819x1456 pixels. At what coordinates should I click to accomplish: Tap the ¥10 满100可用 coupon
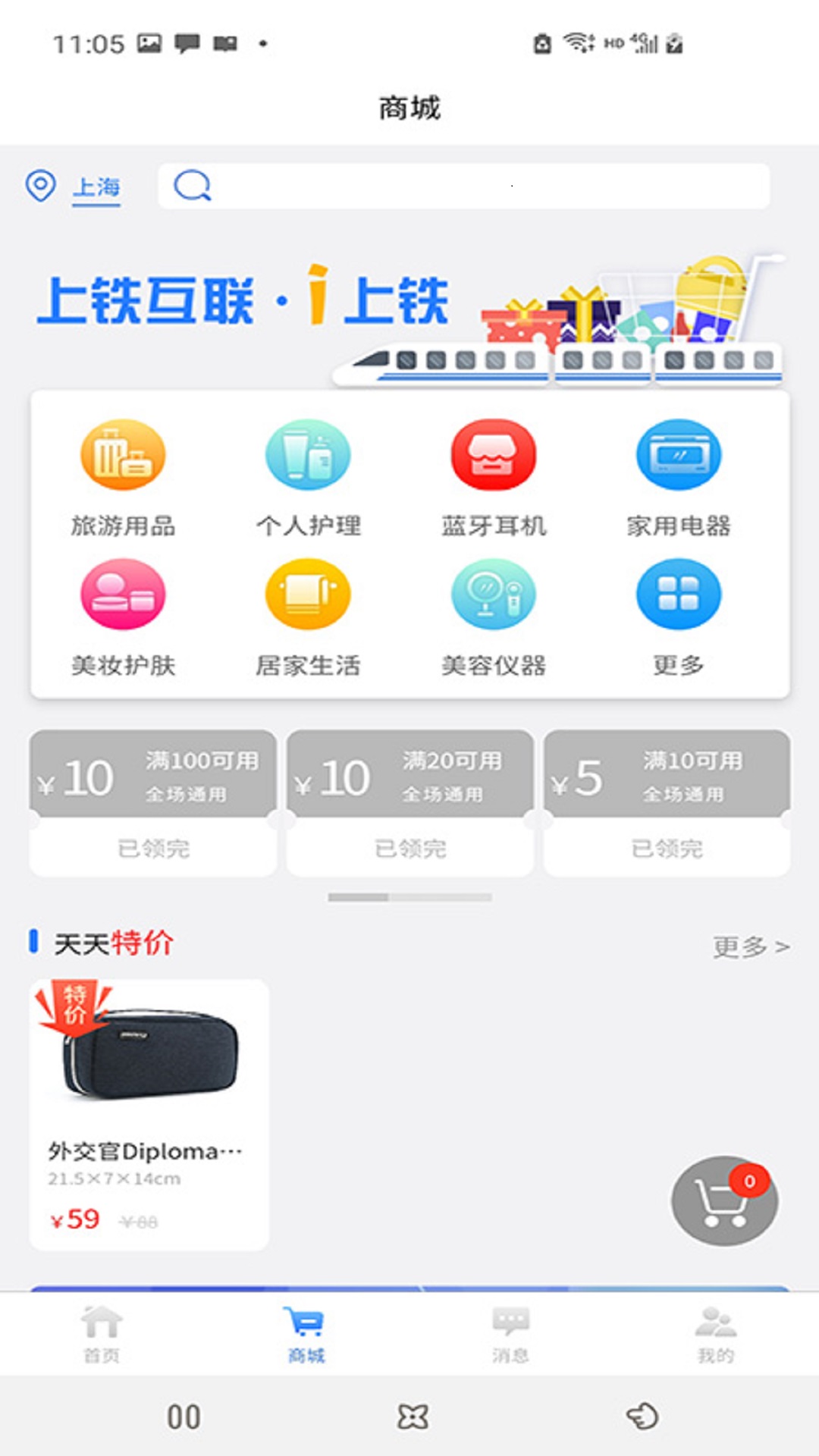click(152, 802)
